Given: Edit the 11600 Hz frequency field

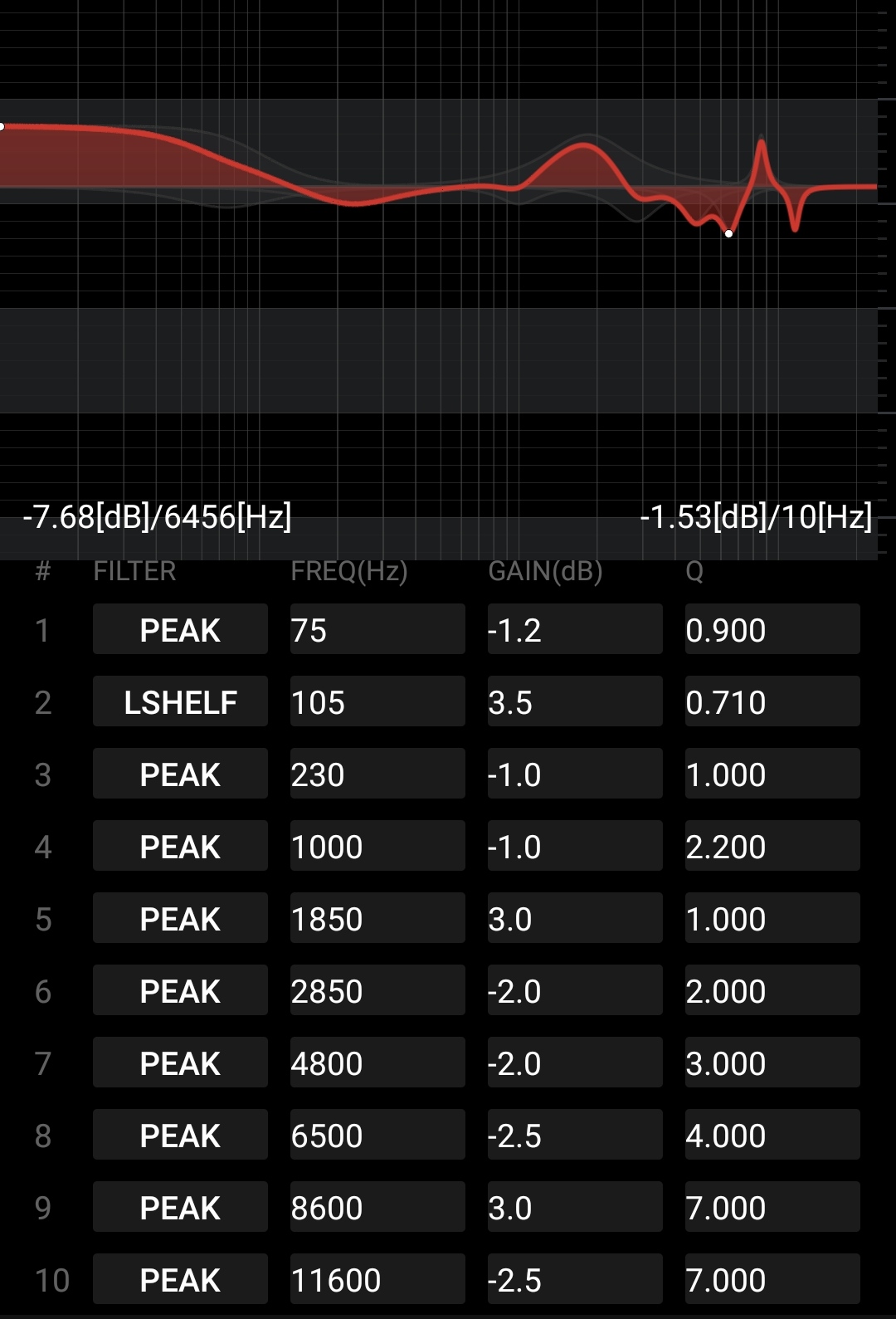Looking at the screenshot, I should point(377,1280).
